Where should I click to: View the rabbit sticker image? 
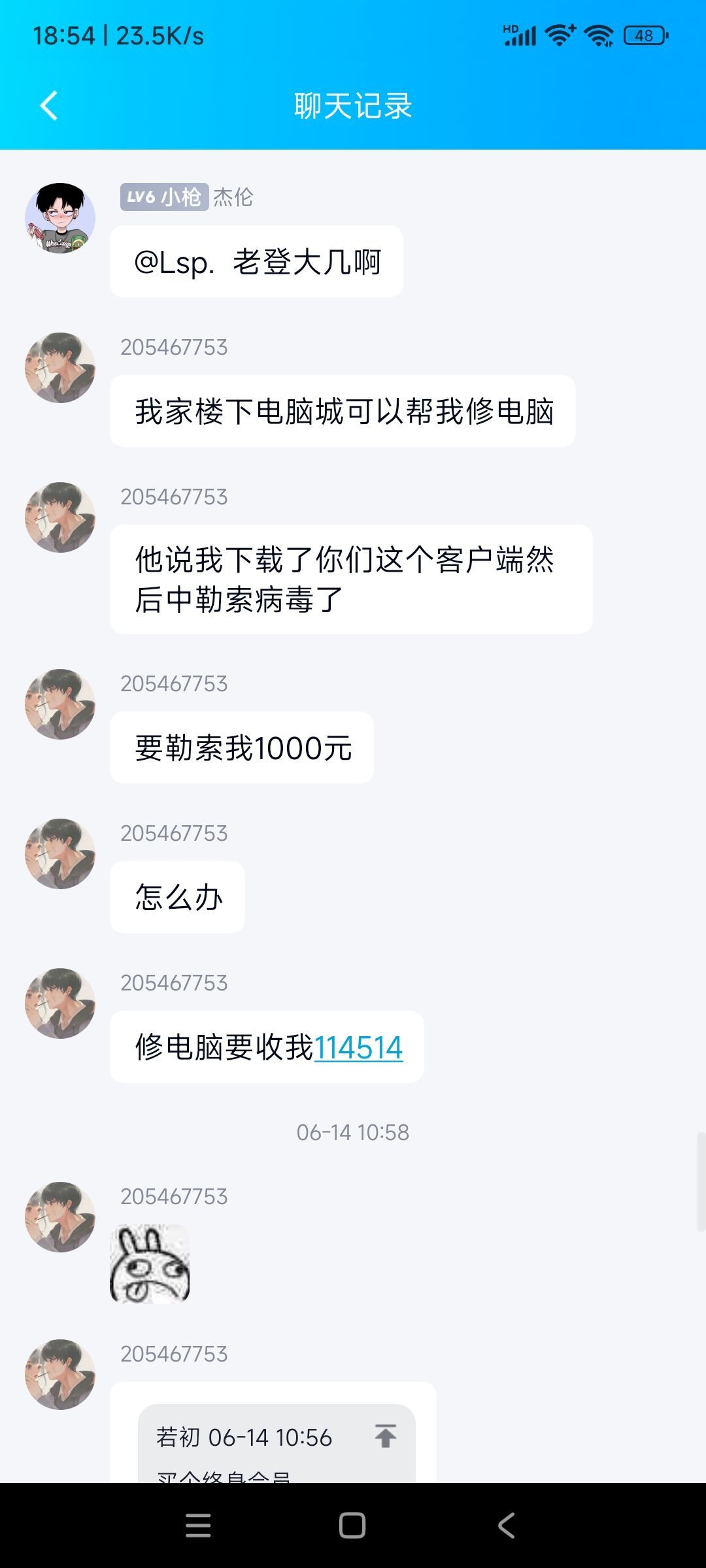(150, 1264)
